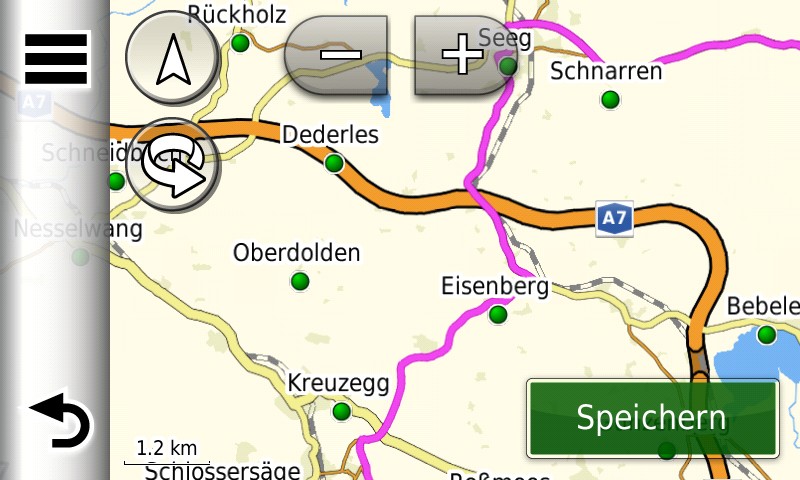Zoom in with the plus button
The height and width of the screenshot is (480, 800).
(x=462, y=55)
